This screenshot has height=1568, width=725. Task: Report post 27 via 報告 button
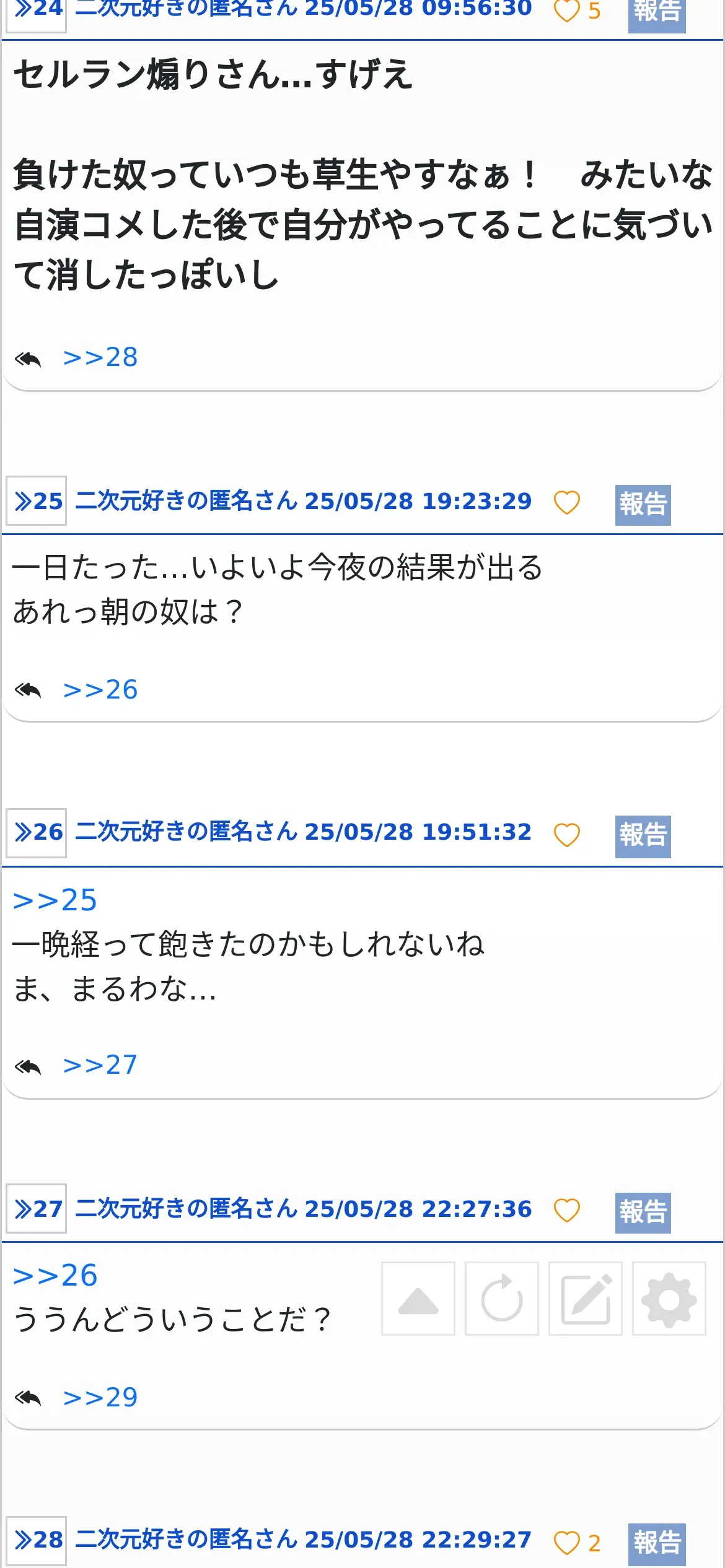click(643, 1212)
